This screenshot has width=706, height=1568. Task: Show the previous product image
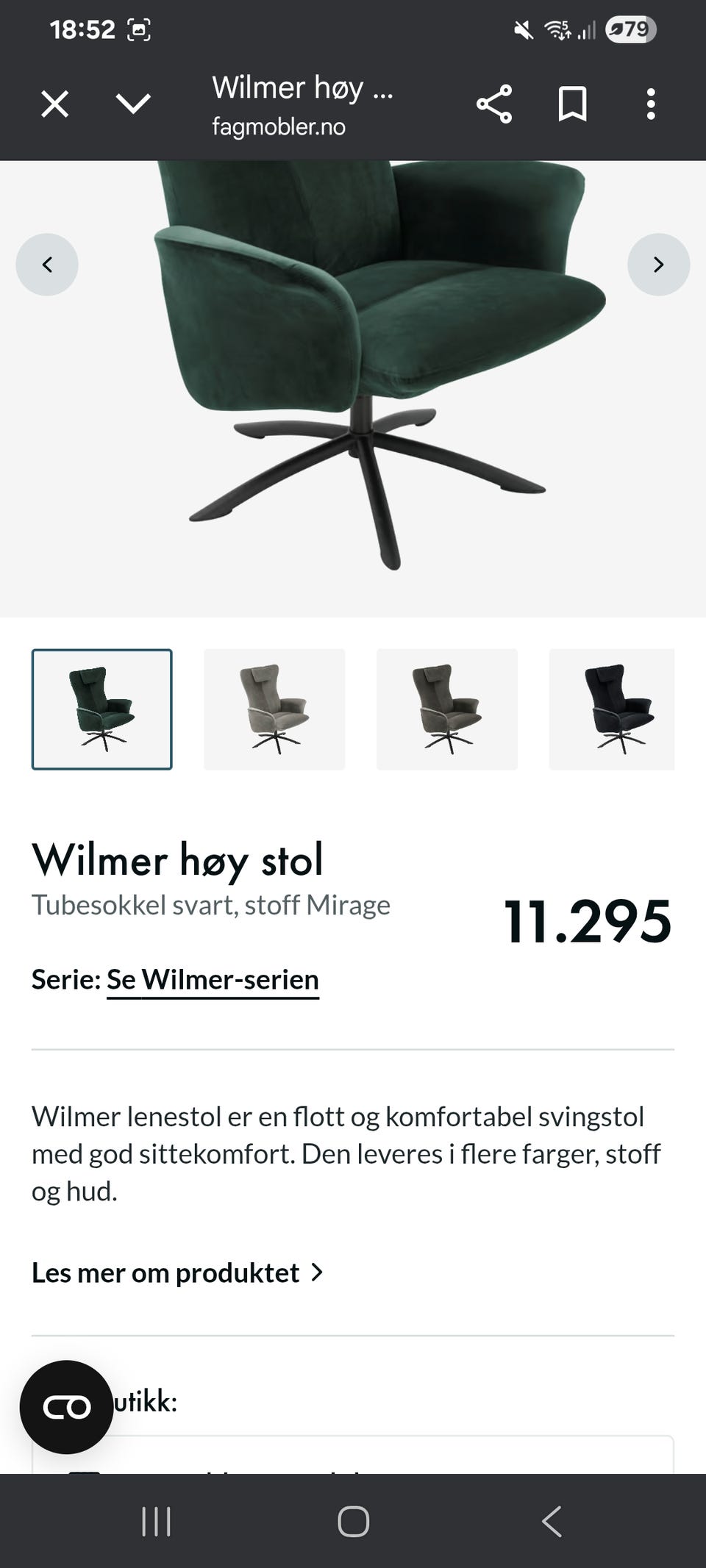[x=47, y=264]
